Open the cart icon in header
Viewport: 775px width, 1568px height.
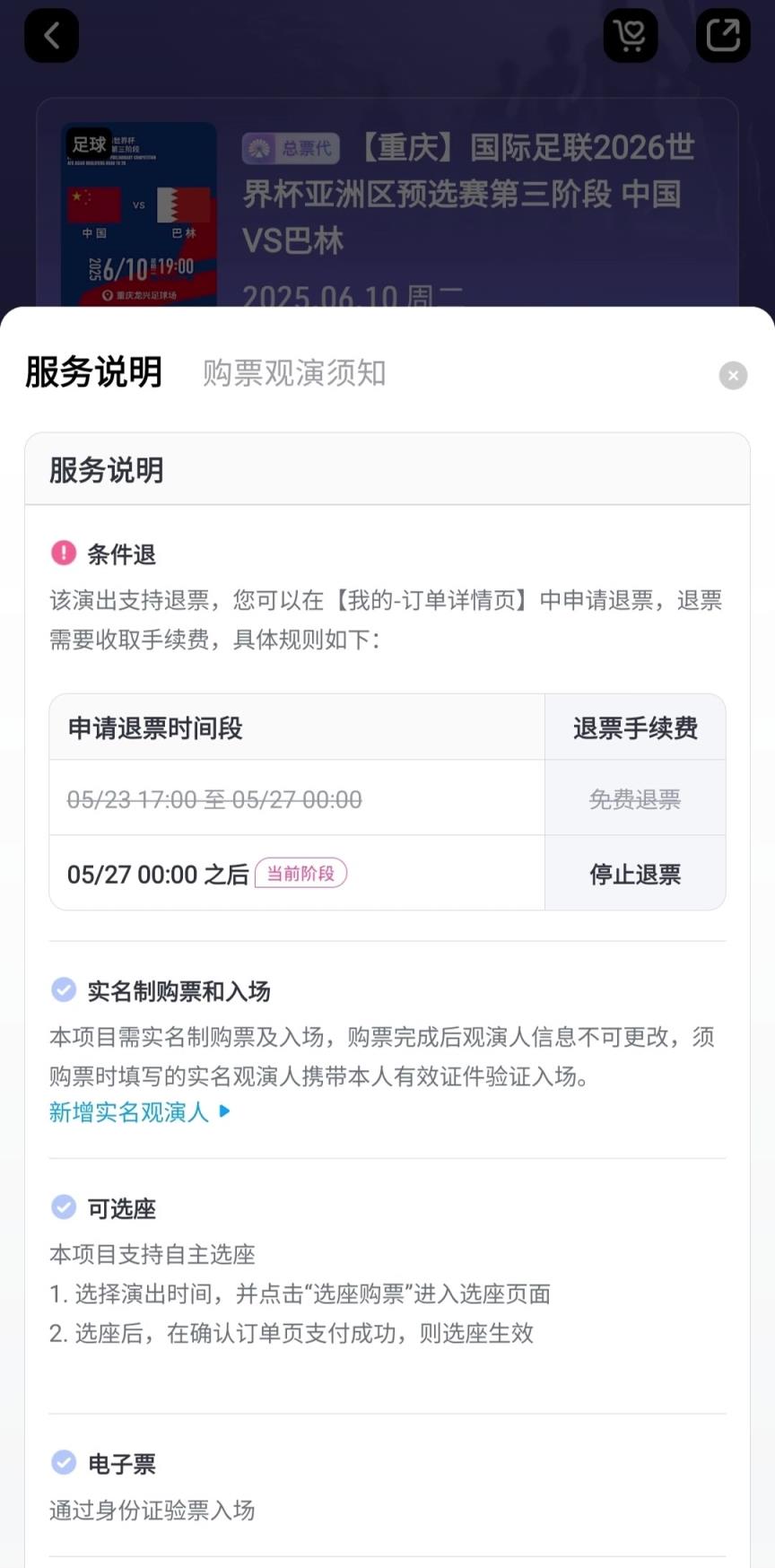click(631, 36)
